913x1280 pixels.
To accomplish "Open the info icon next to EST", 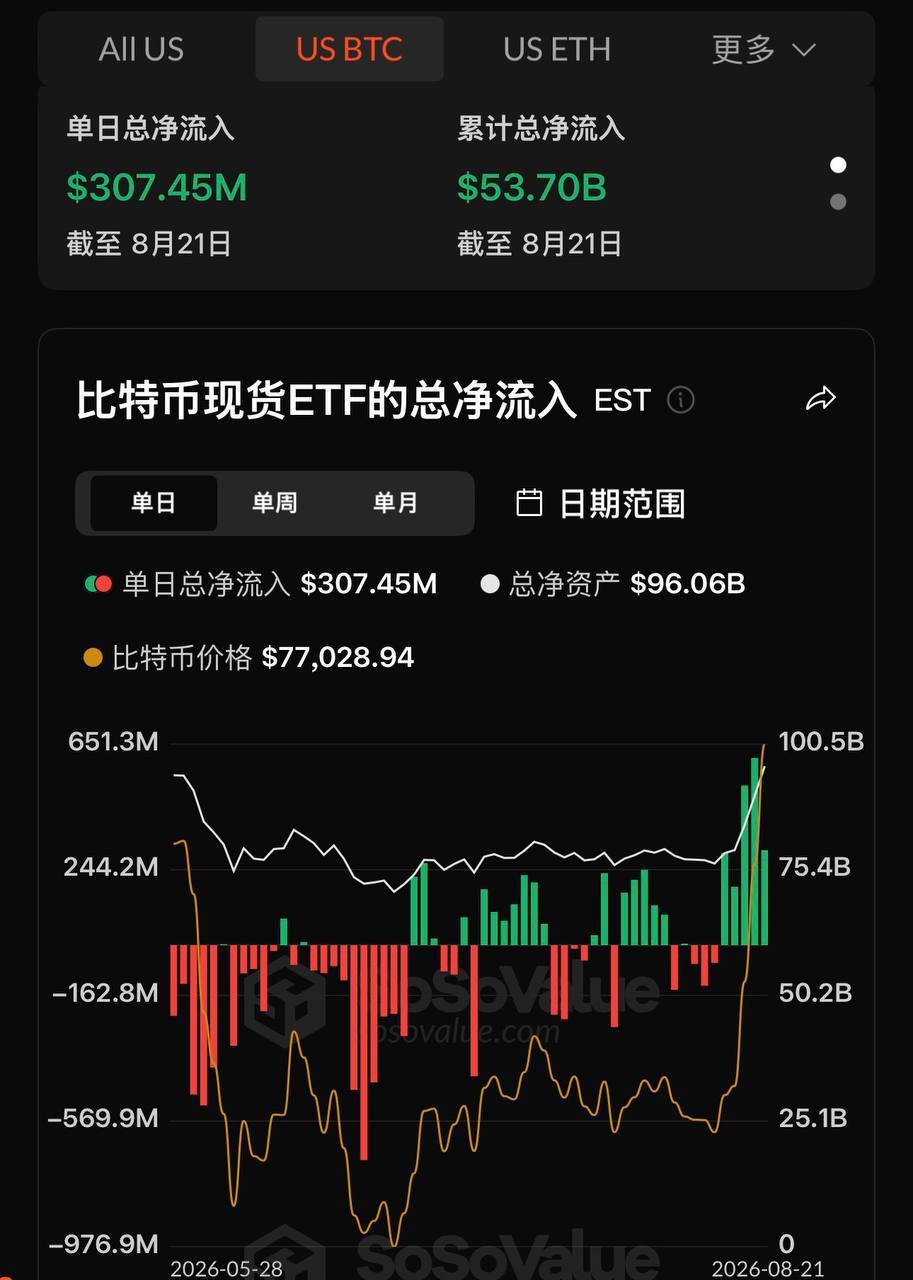I will point(681,400).
